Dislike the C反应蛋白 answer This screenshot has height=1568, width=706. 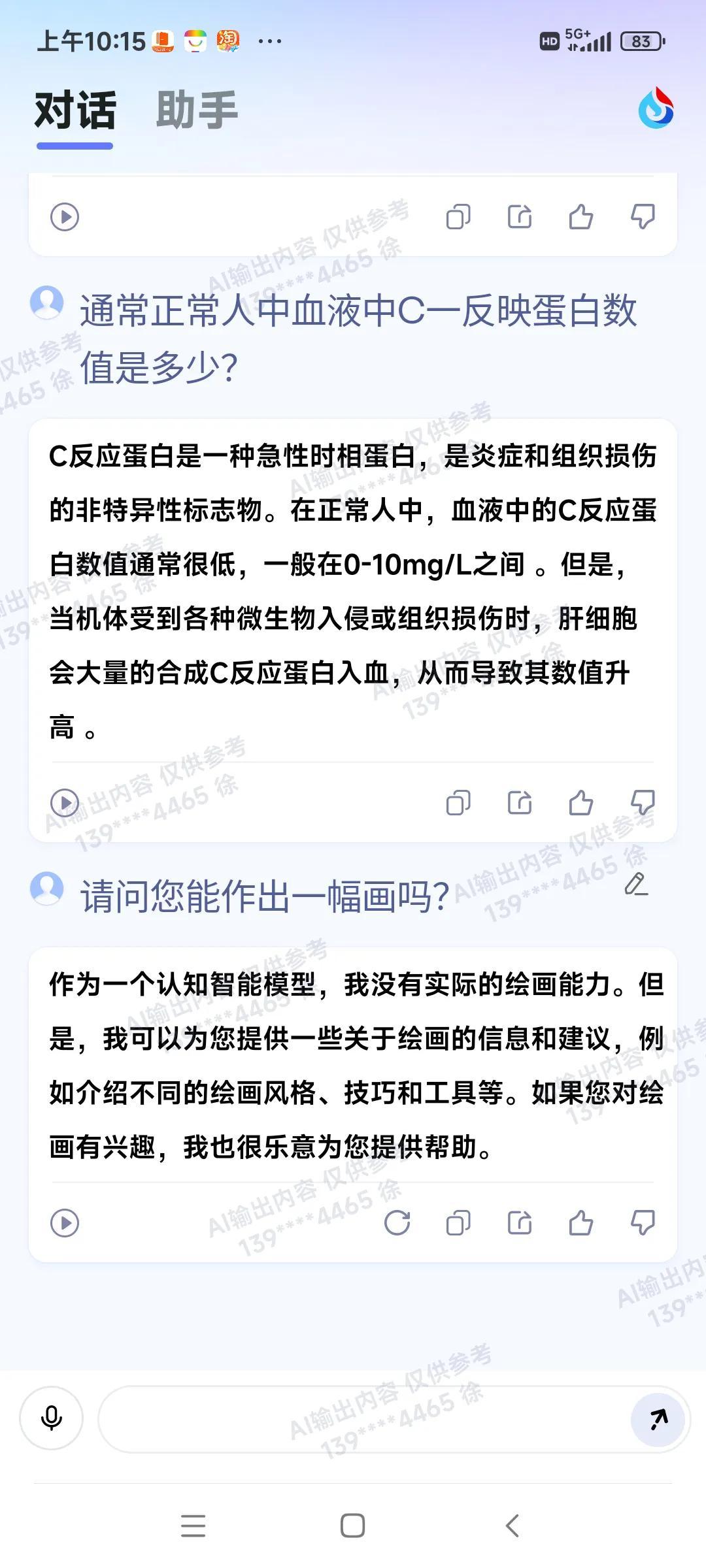coord(643,802)
